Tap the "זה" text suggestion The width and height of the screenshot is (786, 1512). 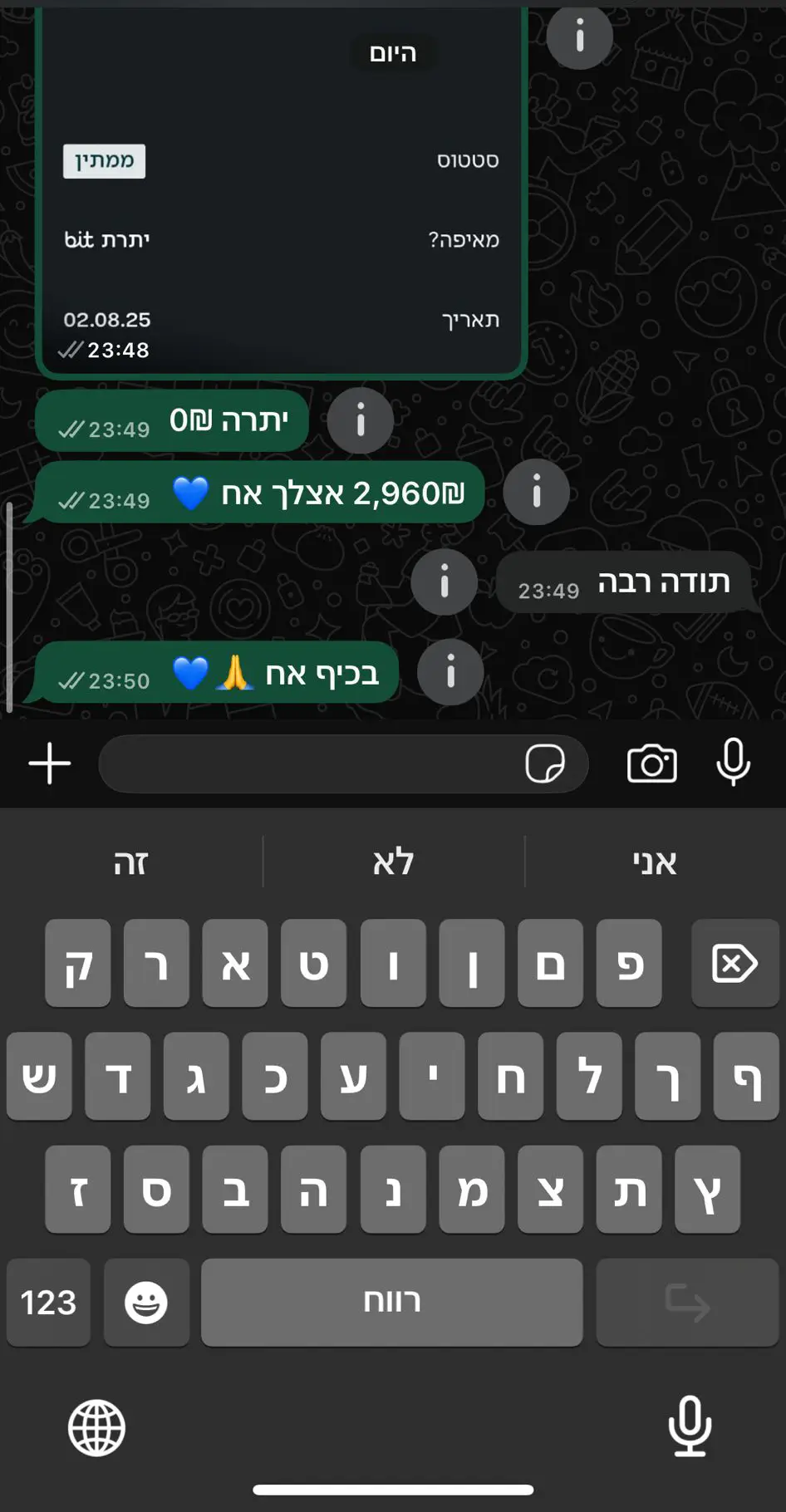pos(130,863)
